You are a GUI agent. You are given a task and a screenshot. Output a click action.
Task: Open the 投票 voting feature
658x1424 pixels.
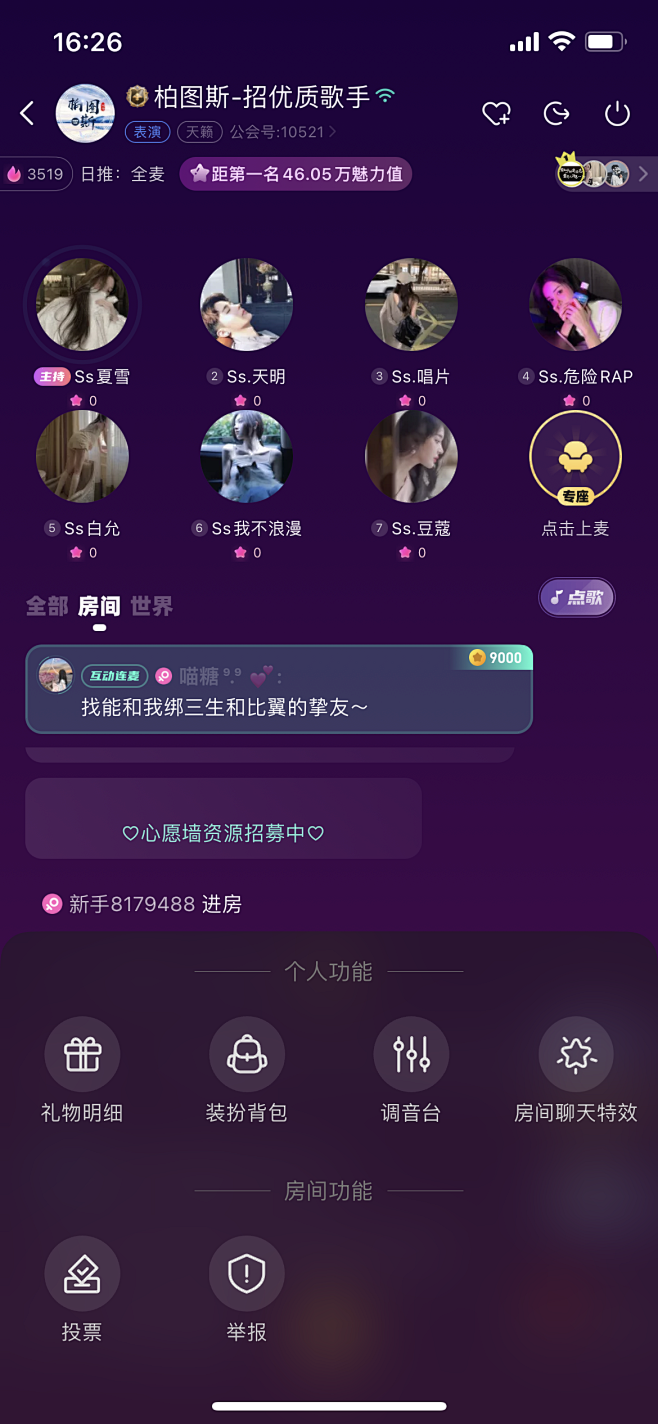click(82, 1274)
